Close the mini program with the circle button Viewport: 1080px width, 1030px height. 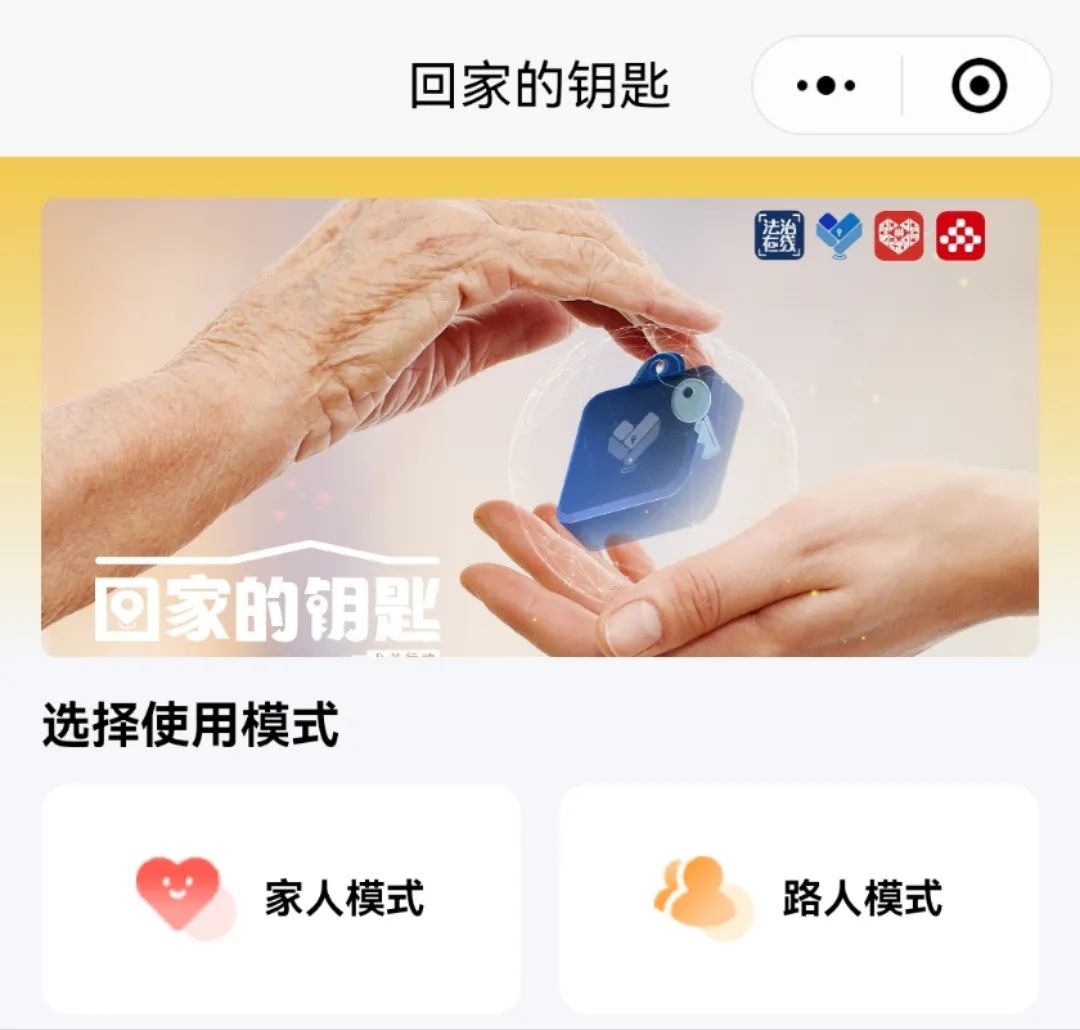pyautogui.click(x=978, y=86)
